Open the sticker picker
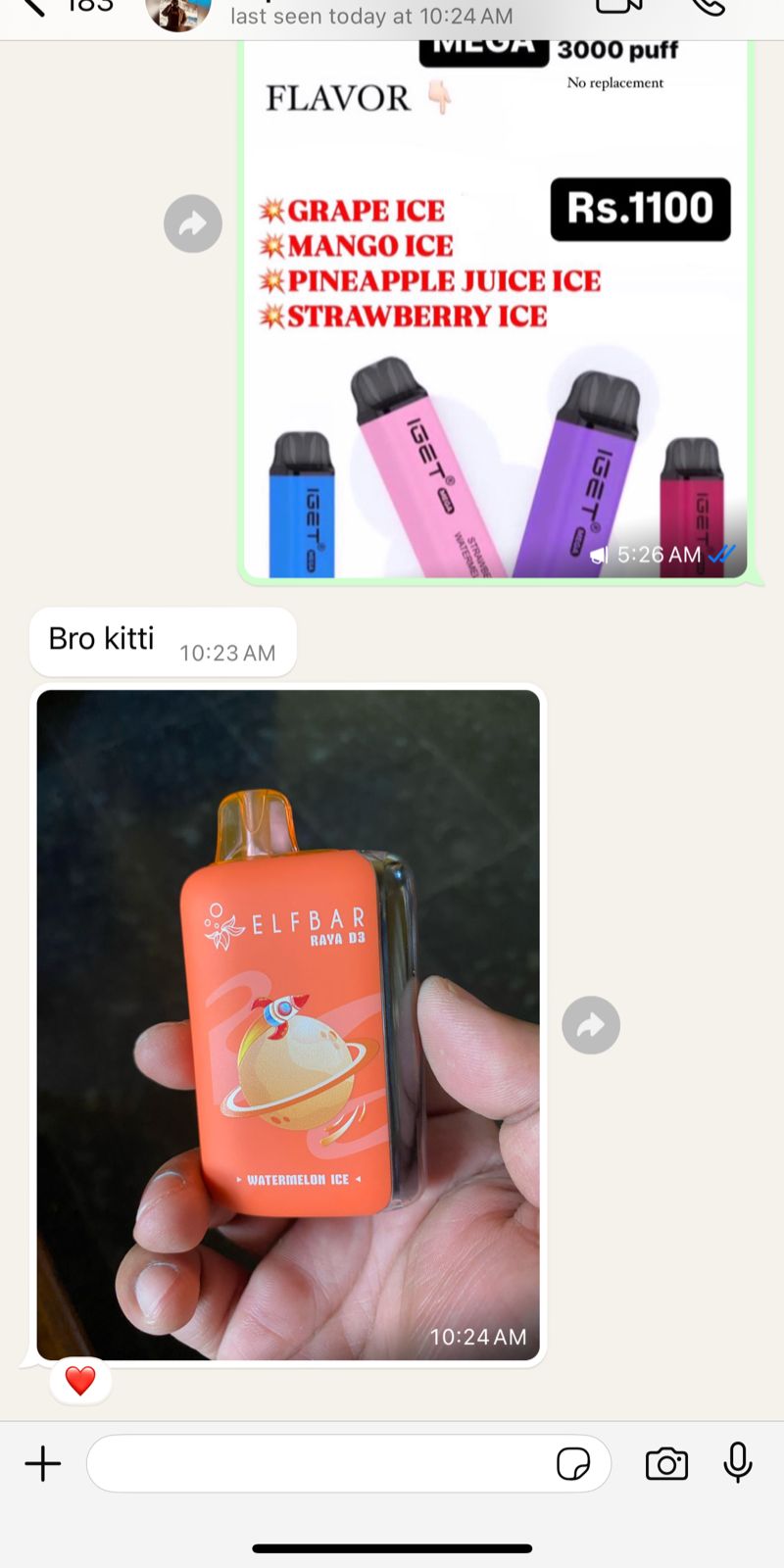The height and width of the screenshot is (1568, 784). coord(573,1464)
